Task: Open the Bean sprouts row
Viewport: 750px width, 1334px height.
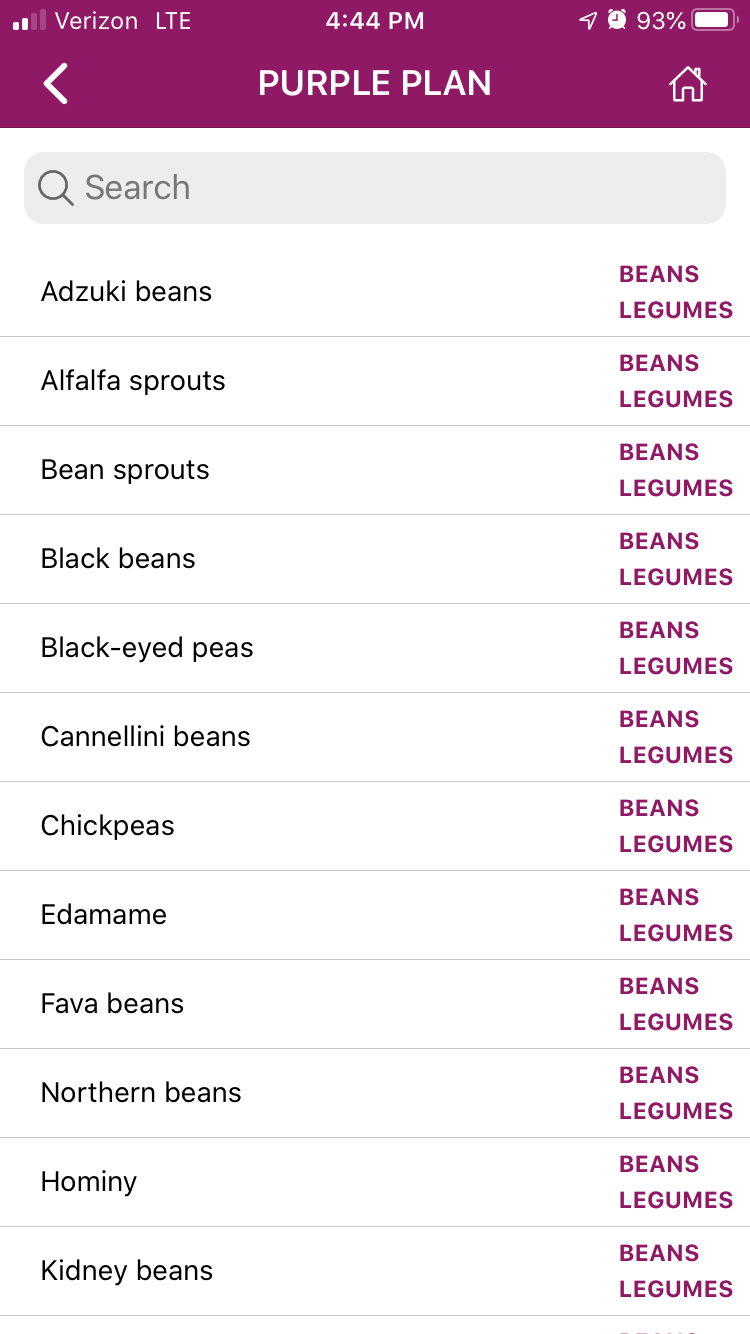Action: 375,470
